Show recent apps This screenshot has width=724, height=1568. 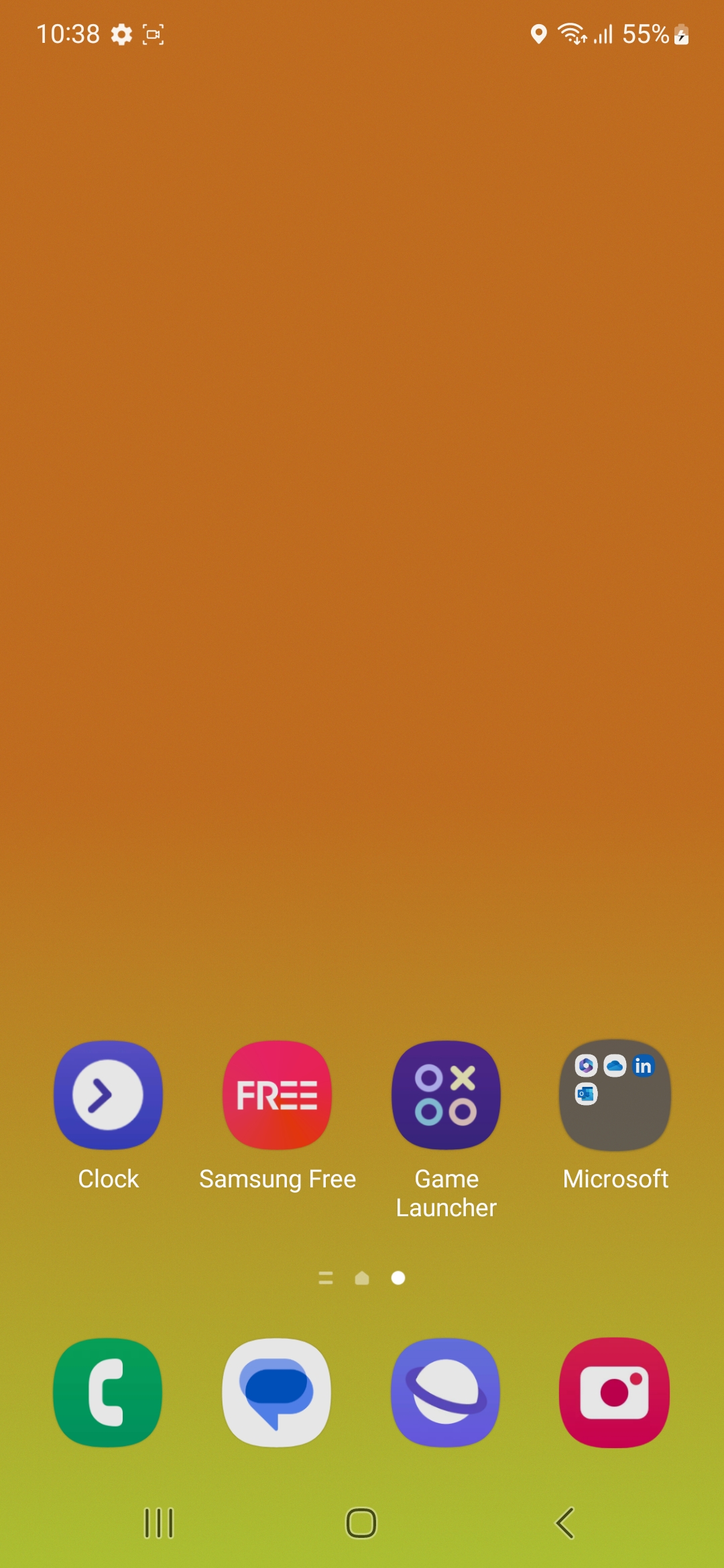point(159,1523)
